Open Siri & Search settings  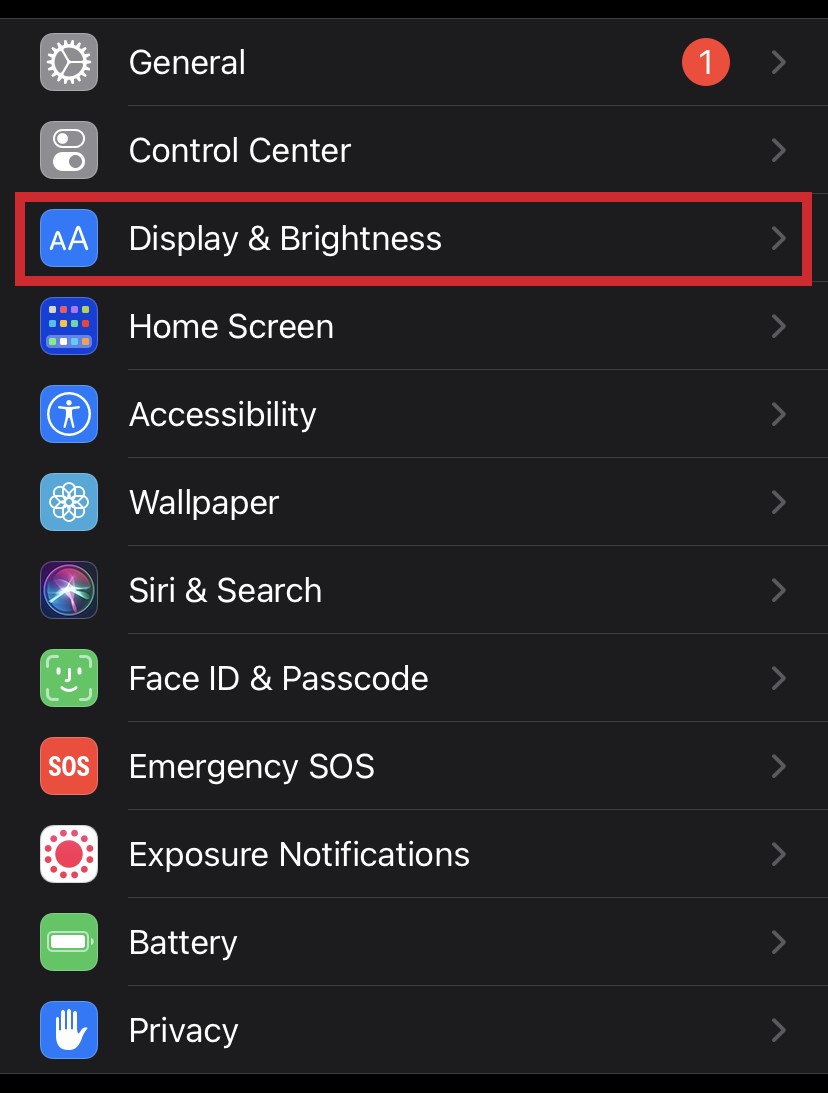225,591
